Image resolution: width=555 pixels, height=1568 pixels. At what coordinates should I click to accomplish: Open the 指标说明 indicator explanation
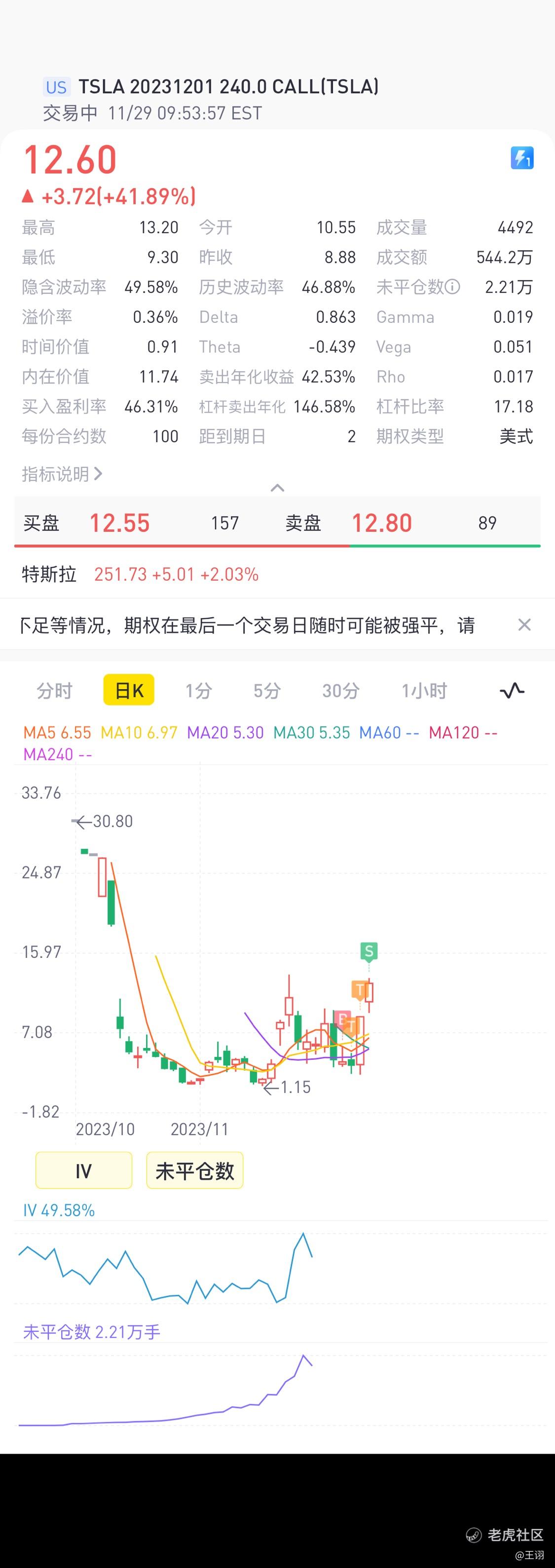click(x=62, y=474)
